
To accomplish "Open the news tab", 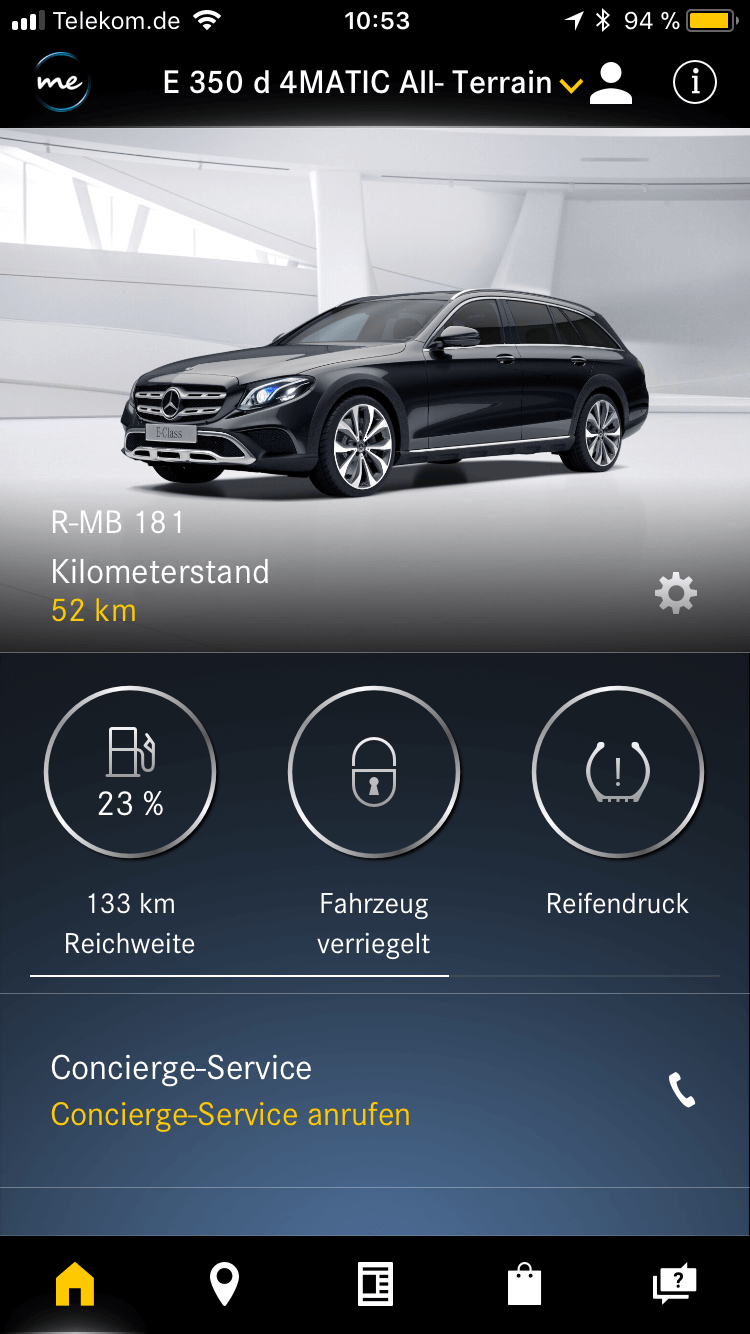I will coord(375,1284).
